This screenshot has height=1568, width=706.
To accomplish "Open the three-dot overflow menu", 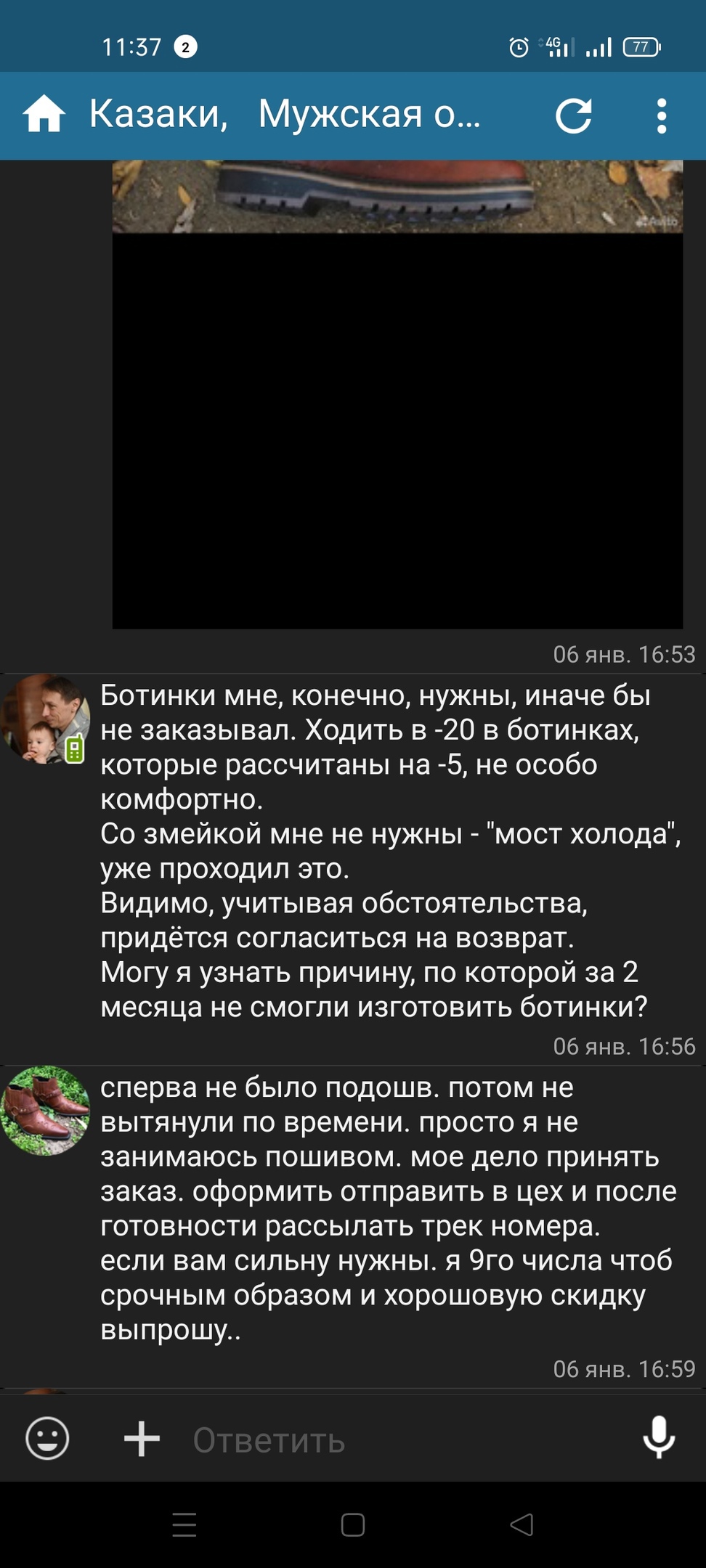I will tap(661, 116).
